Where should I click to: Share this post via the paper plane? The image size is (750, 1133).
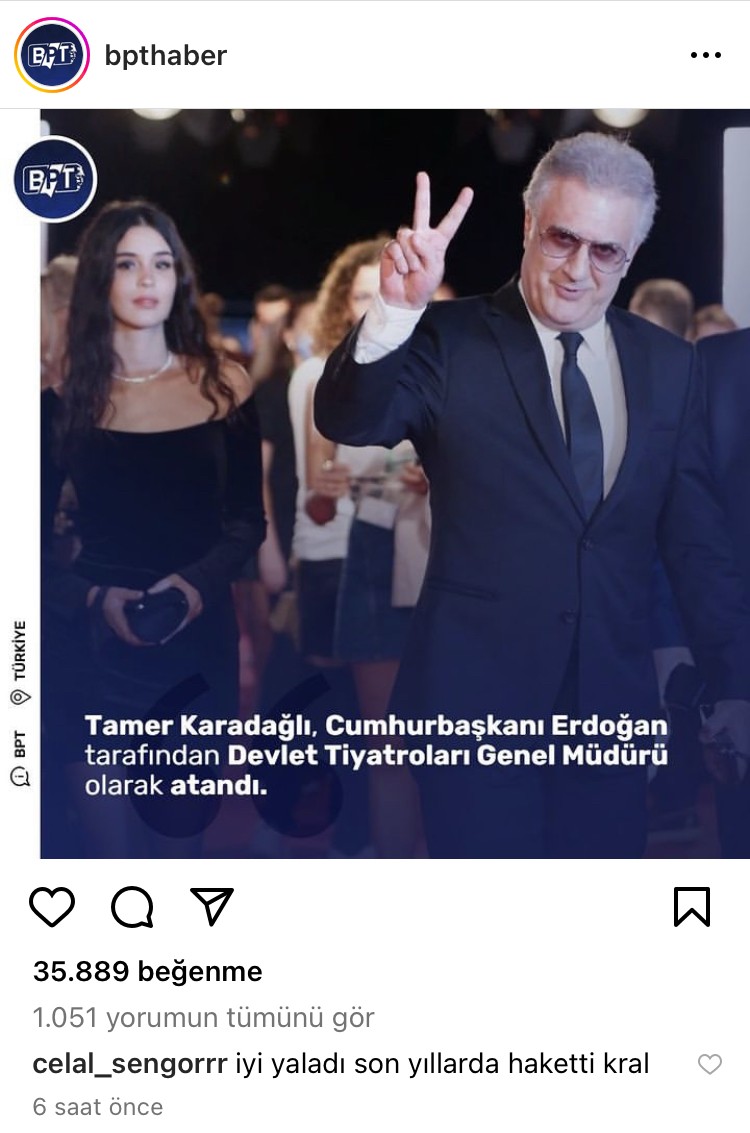click(211, 906)
